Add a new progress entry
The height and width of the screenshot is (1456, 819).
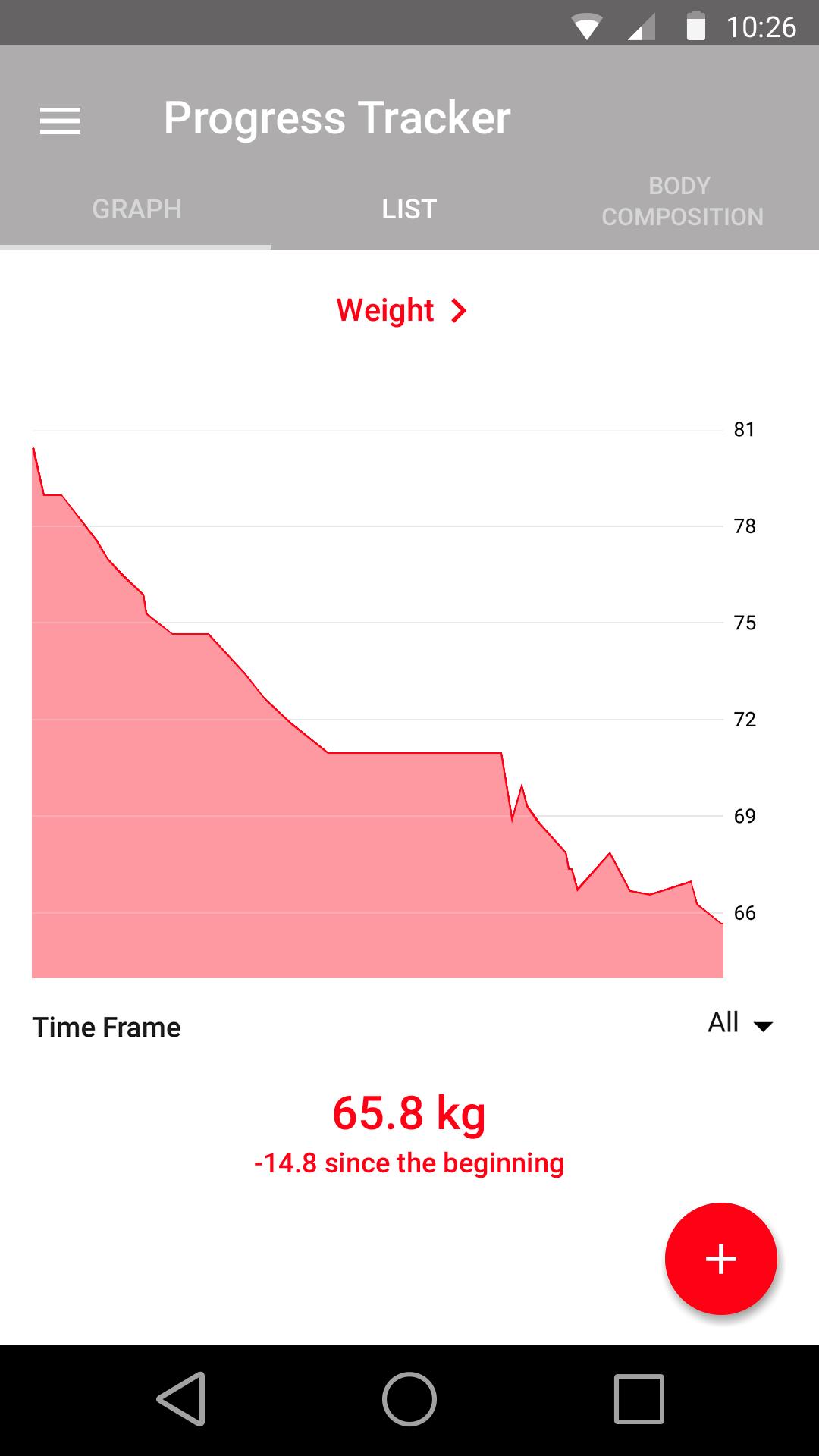tap(720, 1259)
